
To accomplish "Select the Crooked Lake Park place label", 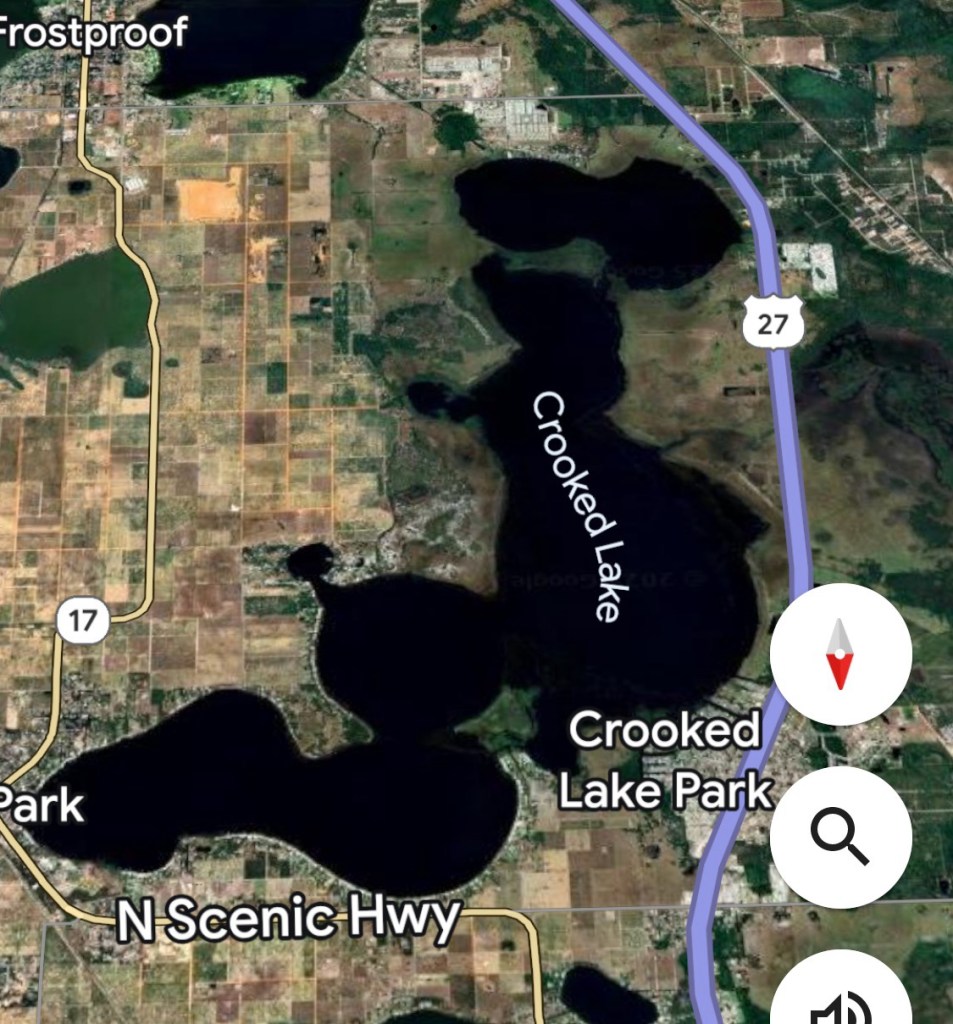I will coord(665,761).
